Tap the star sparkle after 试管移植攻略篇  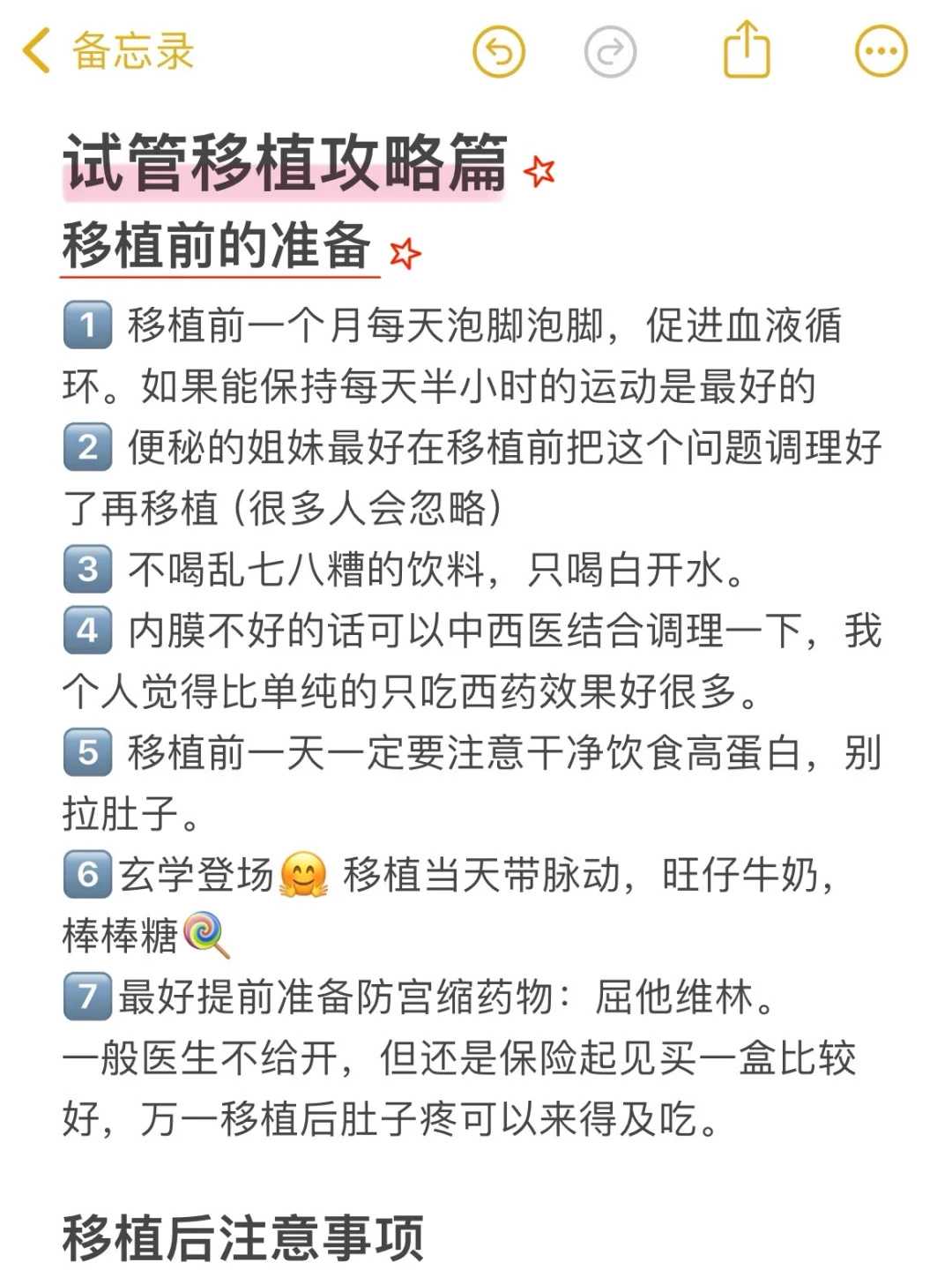point(539,175)
